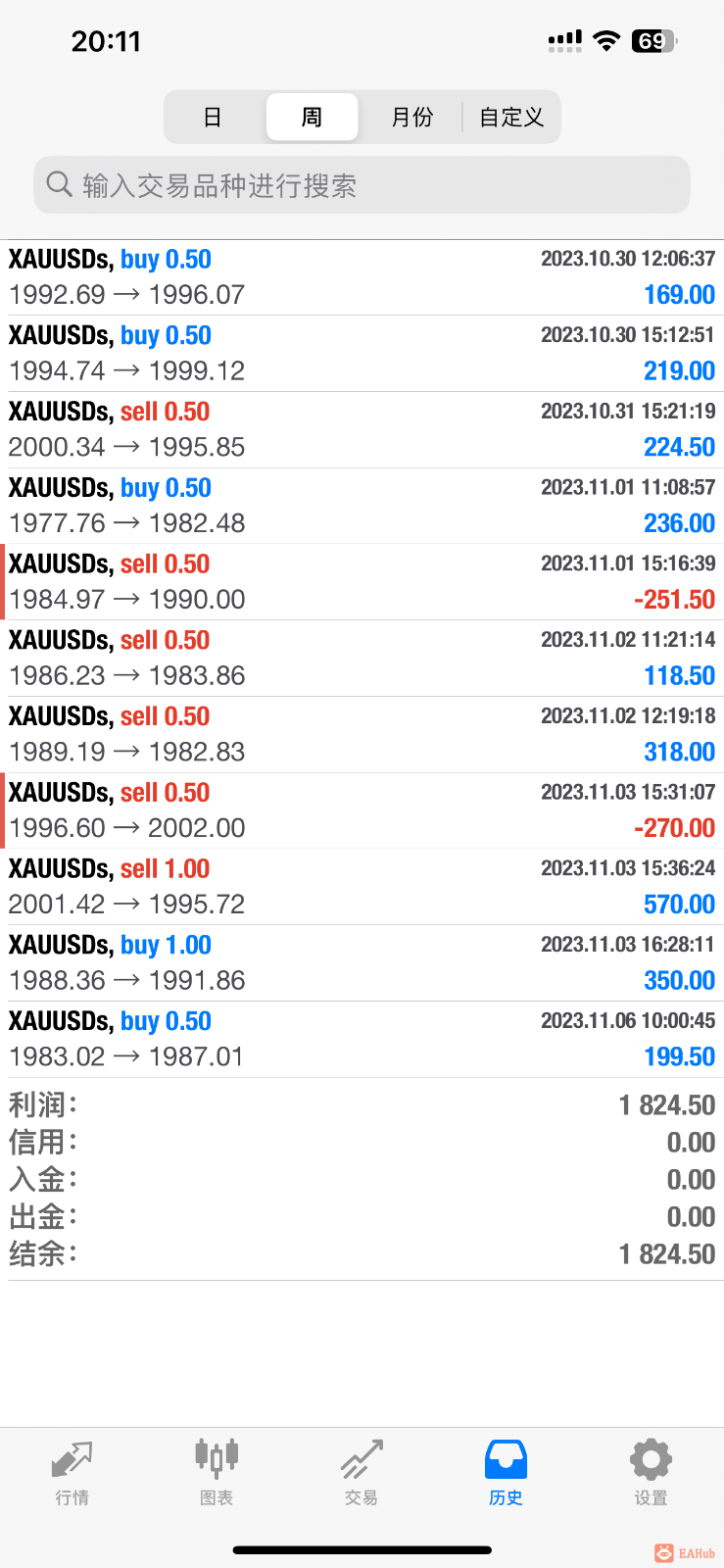
Task: Switch to the 月份 (month) period tab
Action: [x=411, y=118]
